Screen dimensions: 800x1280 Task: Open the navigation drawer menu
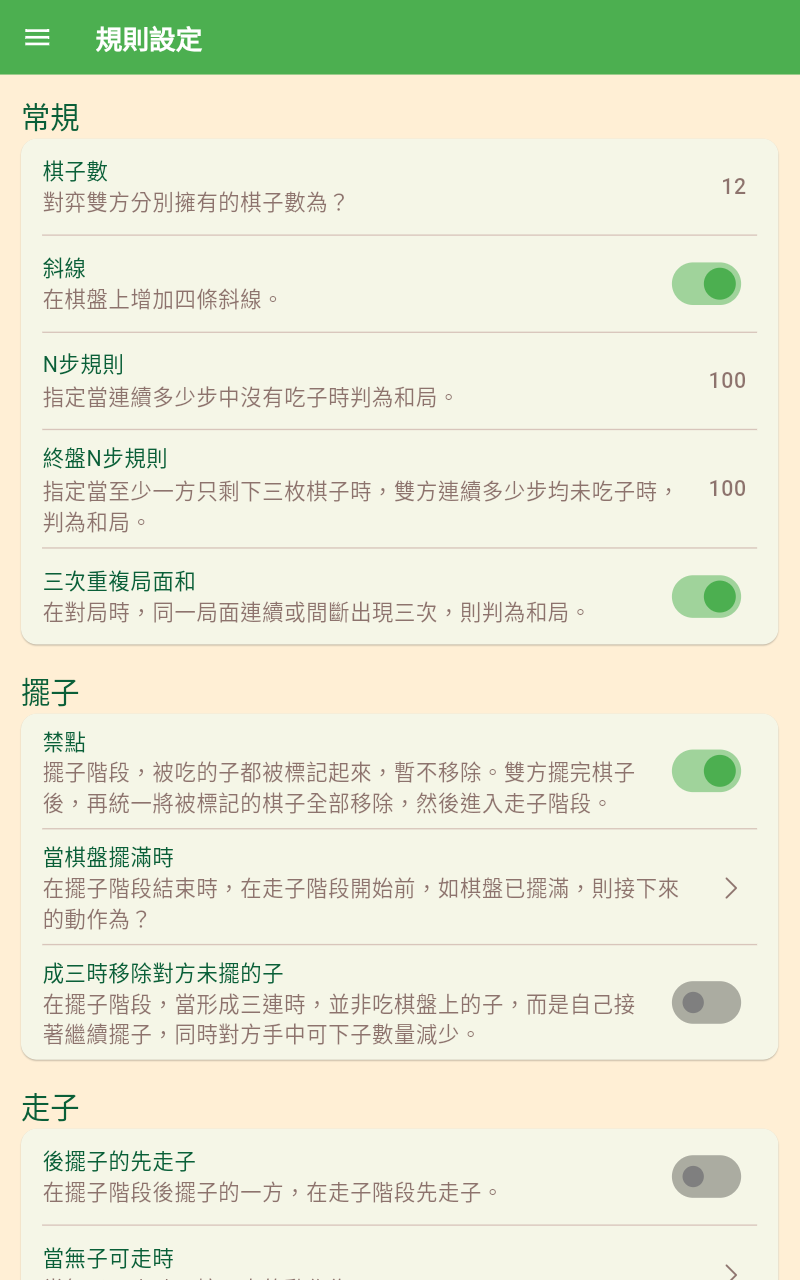pos(37,38)
